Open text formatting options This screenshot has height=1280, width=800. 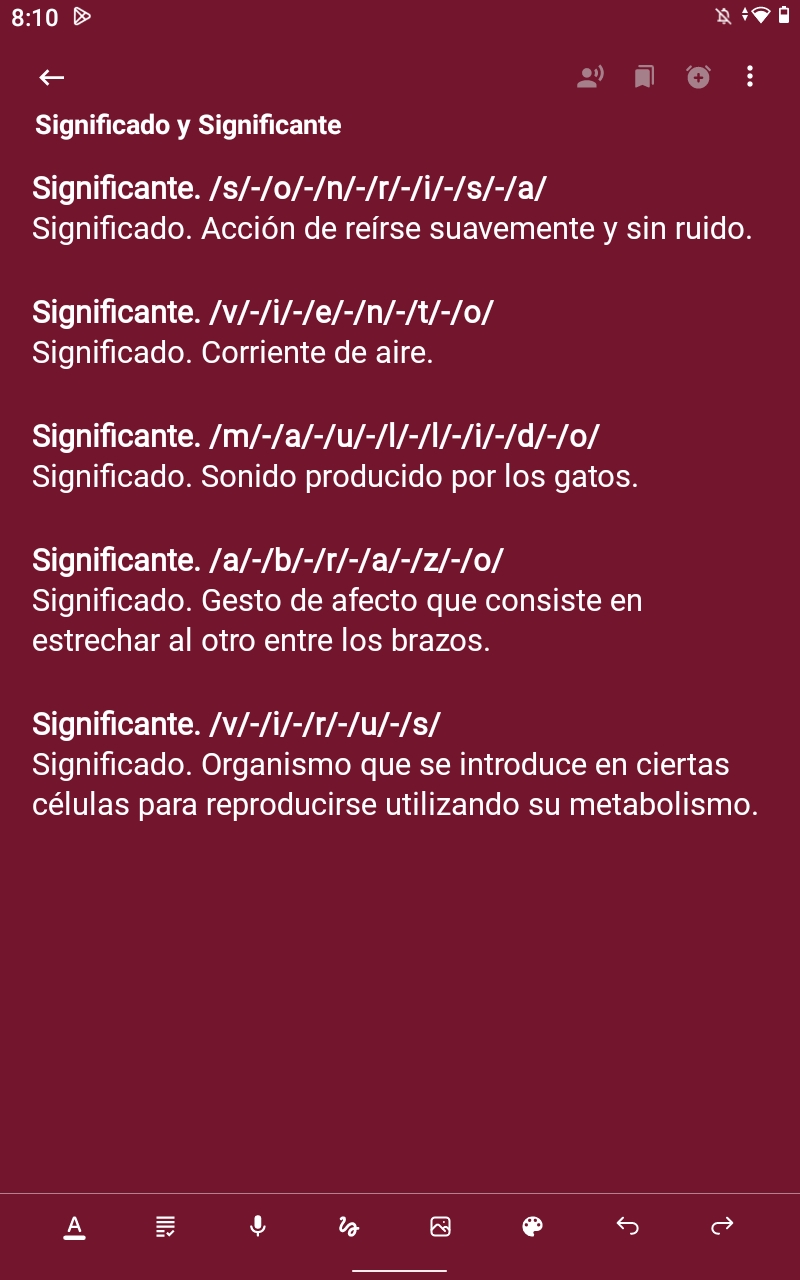pos(74,1226)
